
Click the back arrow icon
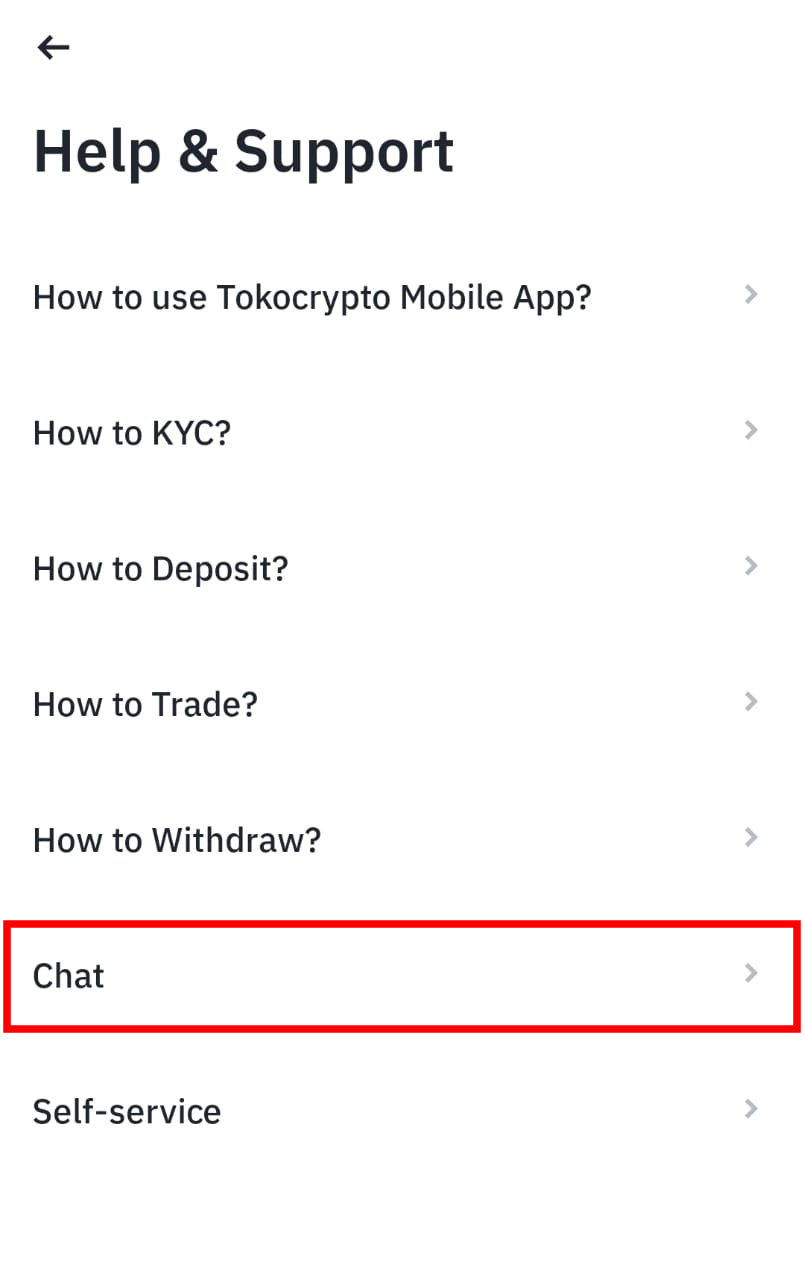click(52, 47)
